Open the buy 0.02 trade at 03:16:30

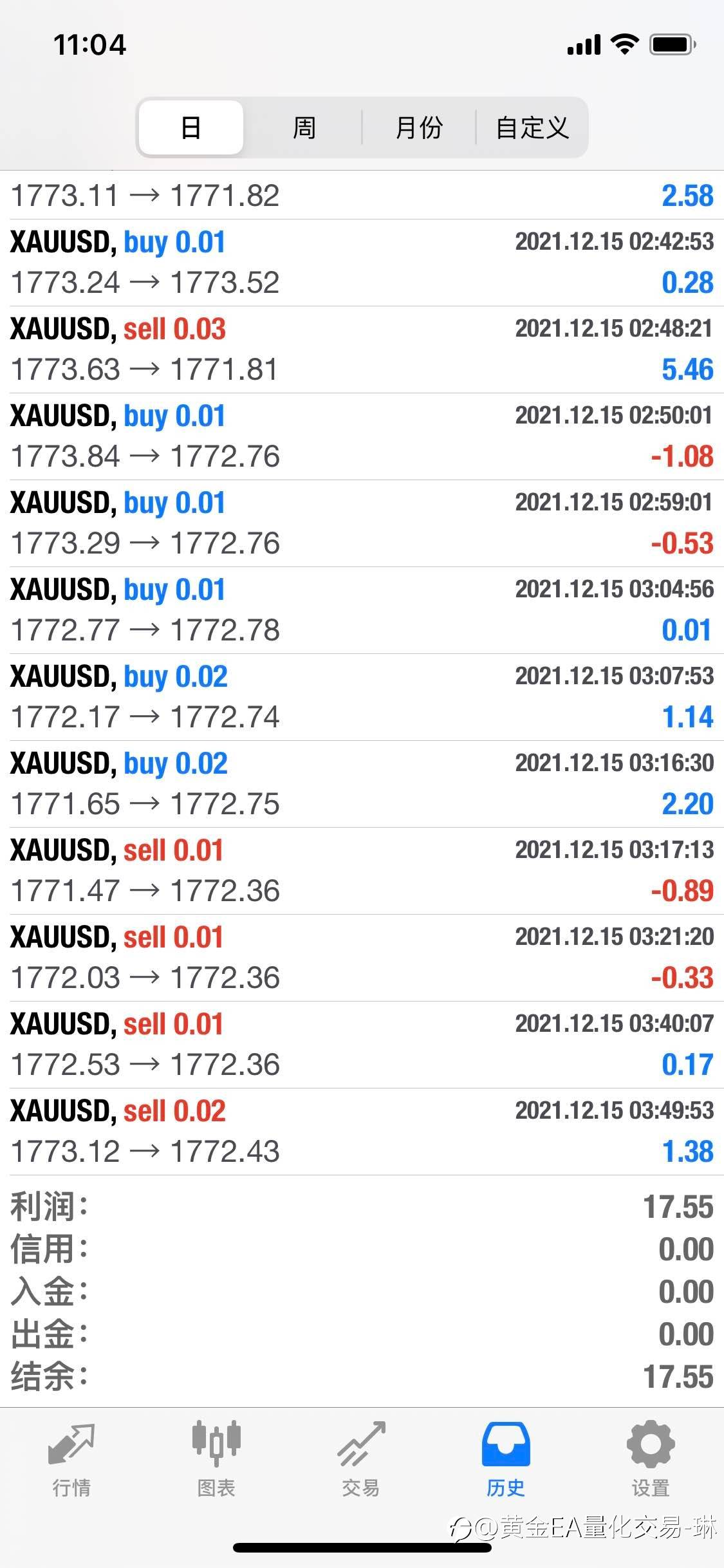362,784
